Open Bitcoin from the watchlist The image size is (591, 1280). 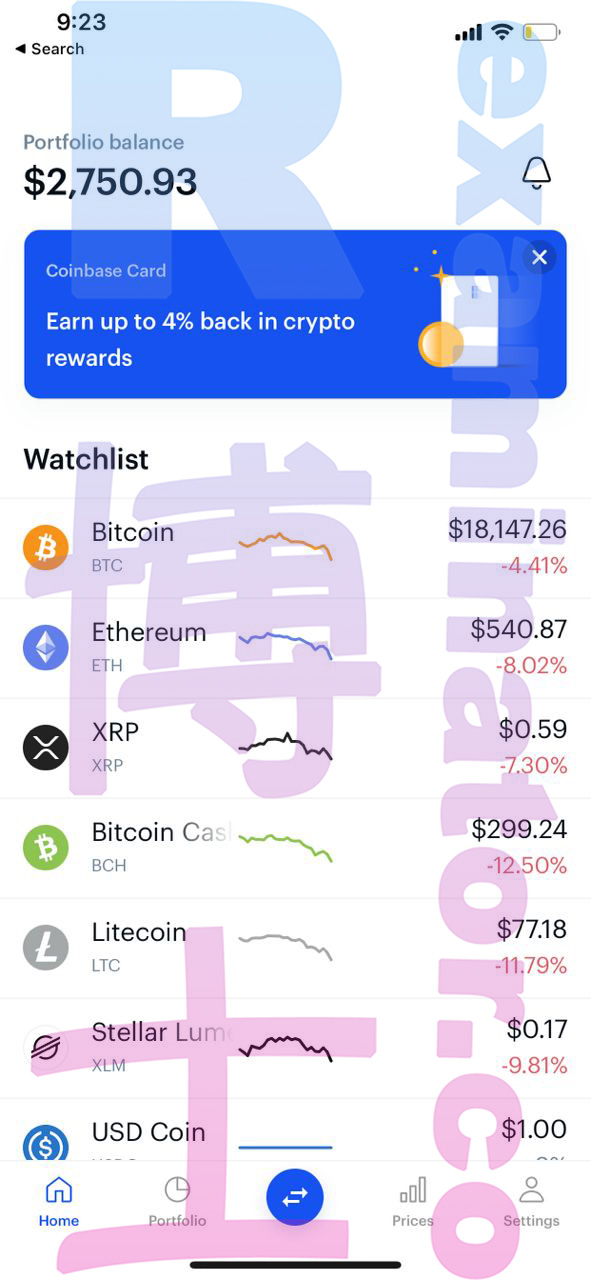[x=295, y=548]
